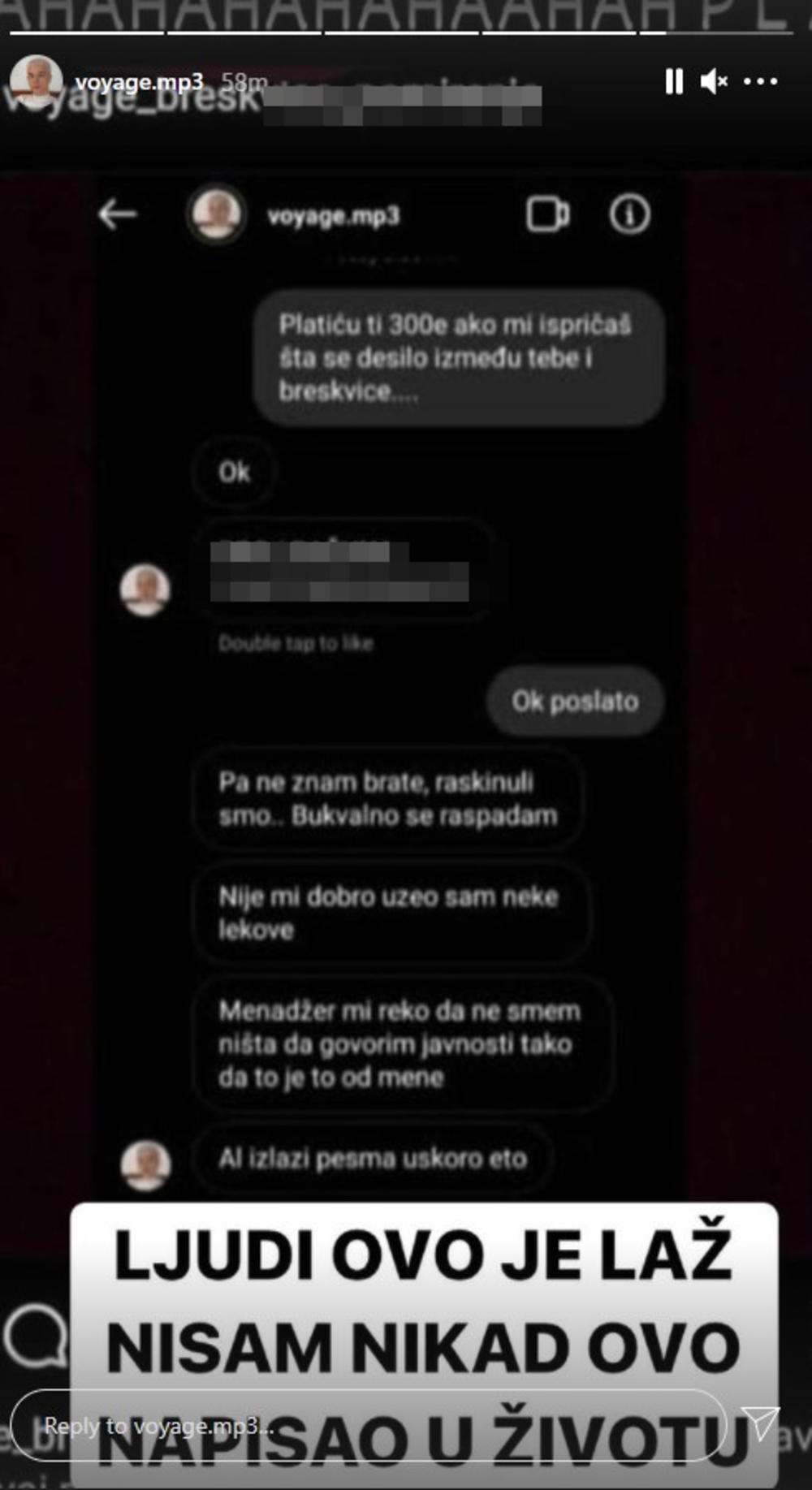The width and height of the screenshot is (812, 1490).
Task: Unmute the story sound
Action: 714,81
